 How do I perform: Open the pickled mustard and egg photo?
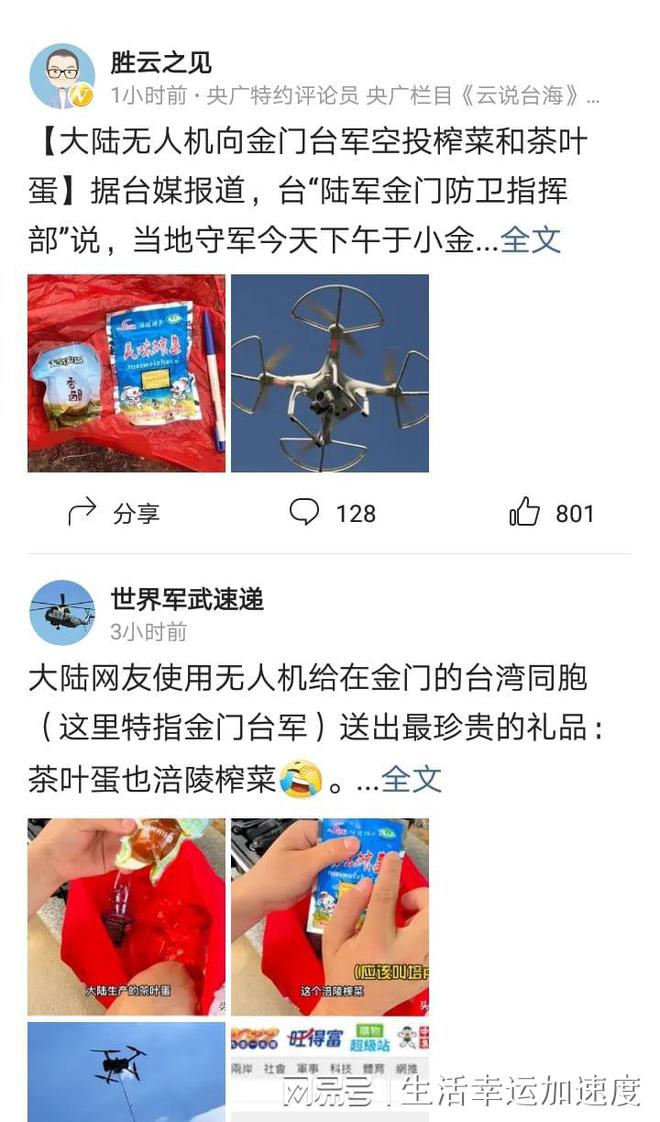coord(126,373)
